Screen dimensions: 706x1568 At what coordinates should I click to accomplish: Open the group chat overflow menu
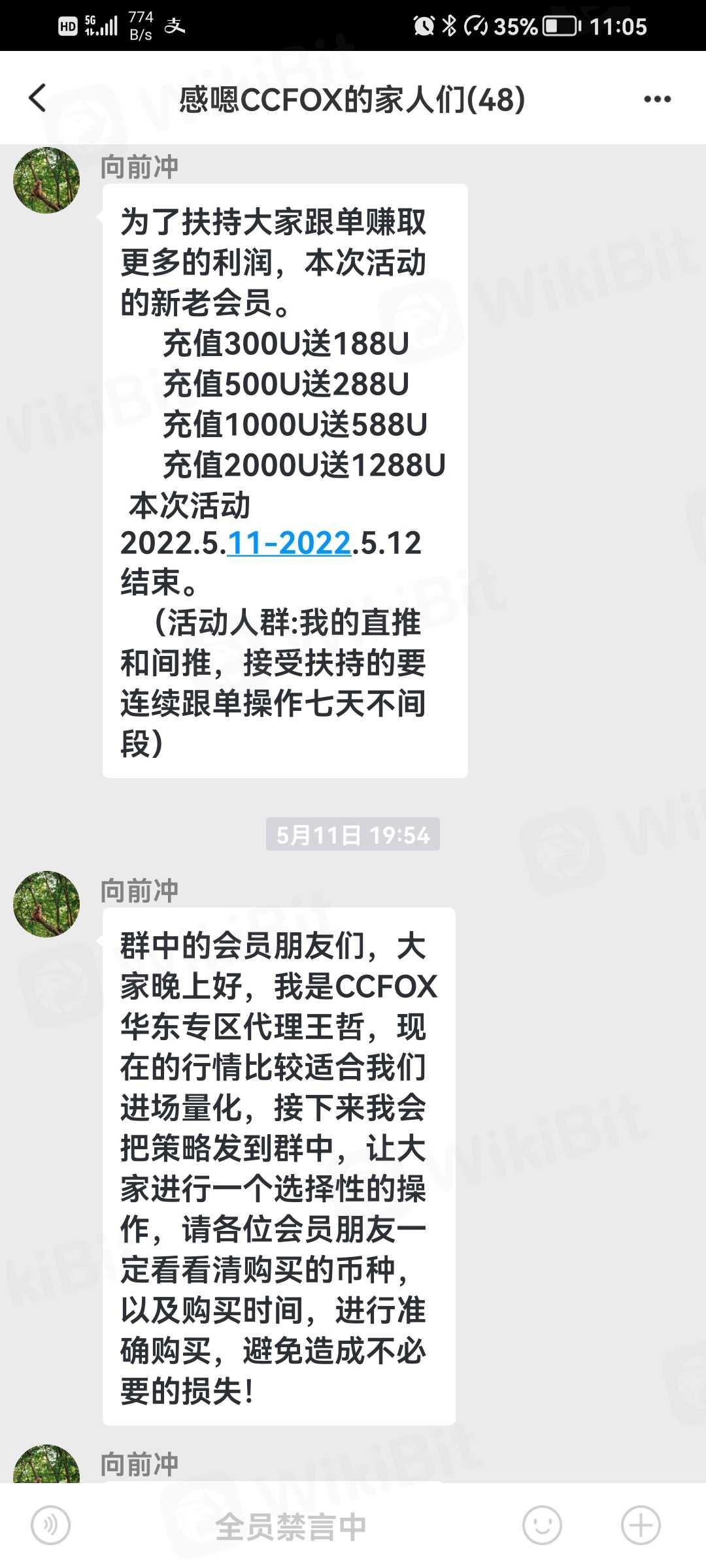657,99
